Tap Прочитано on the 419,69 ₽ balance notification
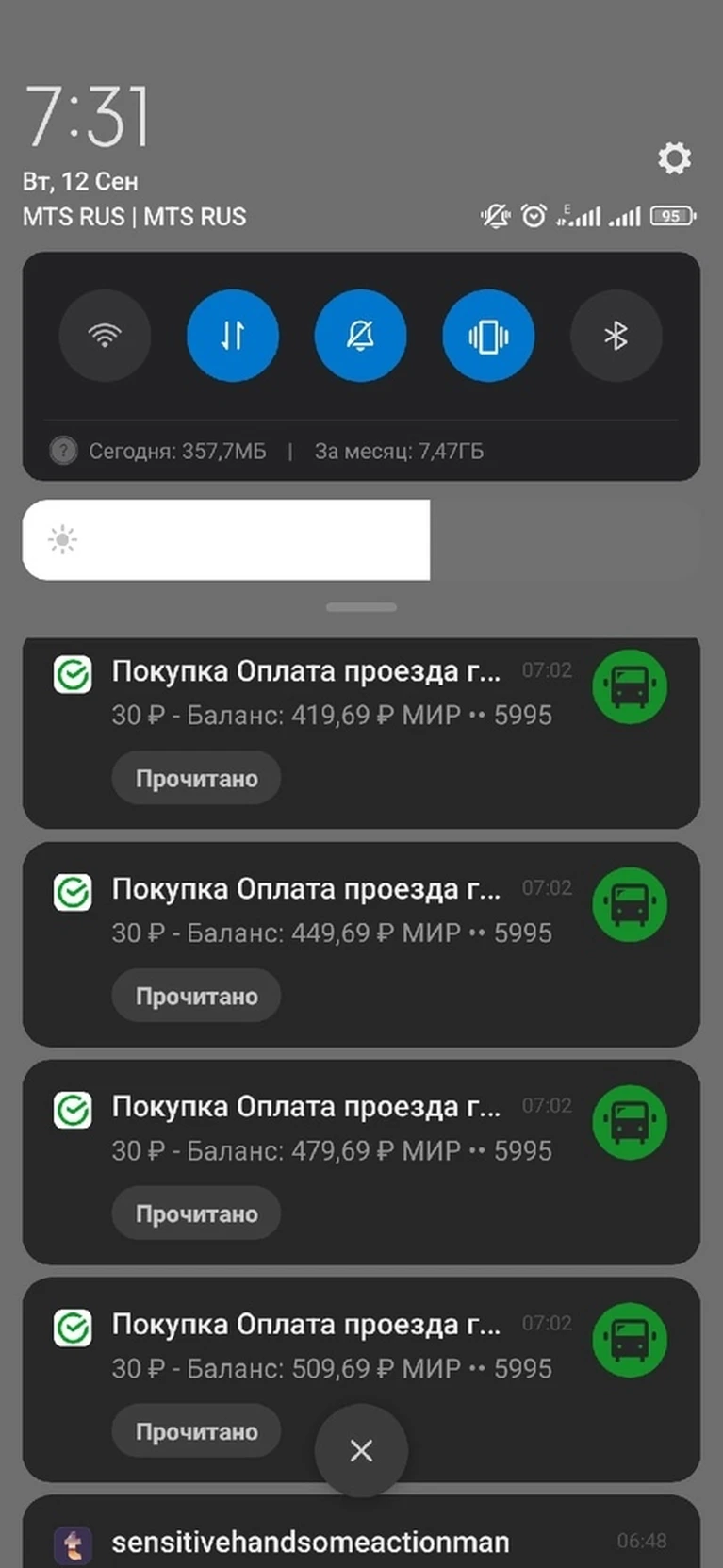 coord(196,779)
